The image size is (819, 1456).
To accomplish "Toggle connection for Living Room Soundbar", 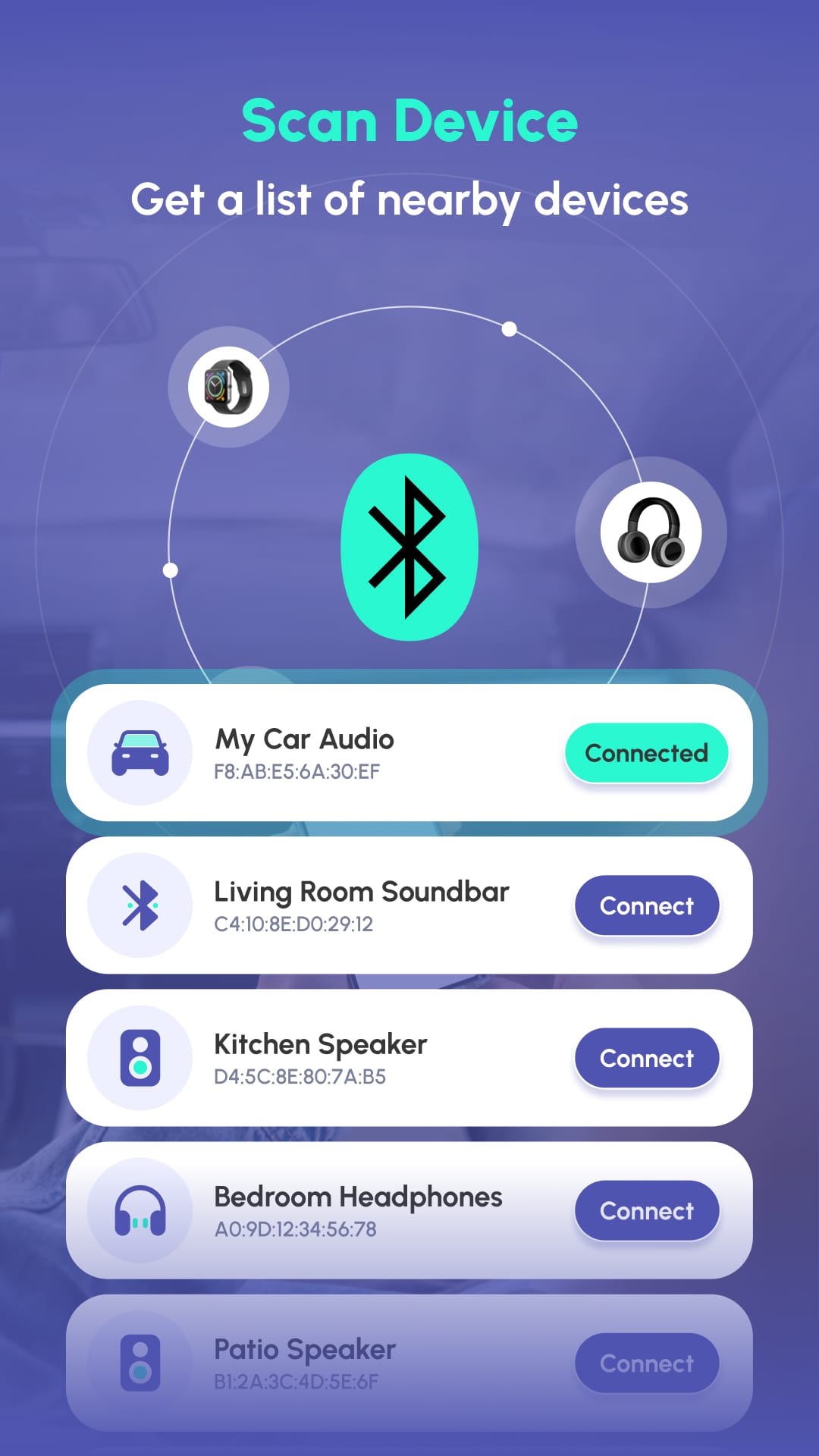I will tap(646, 905).
